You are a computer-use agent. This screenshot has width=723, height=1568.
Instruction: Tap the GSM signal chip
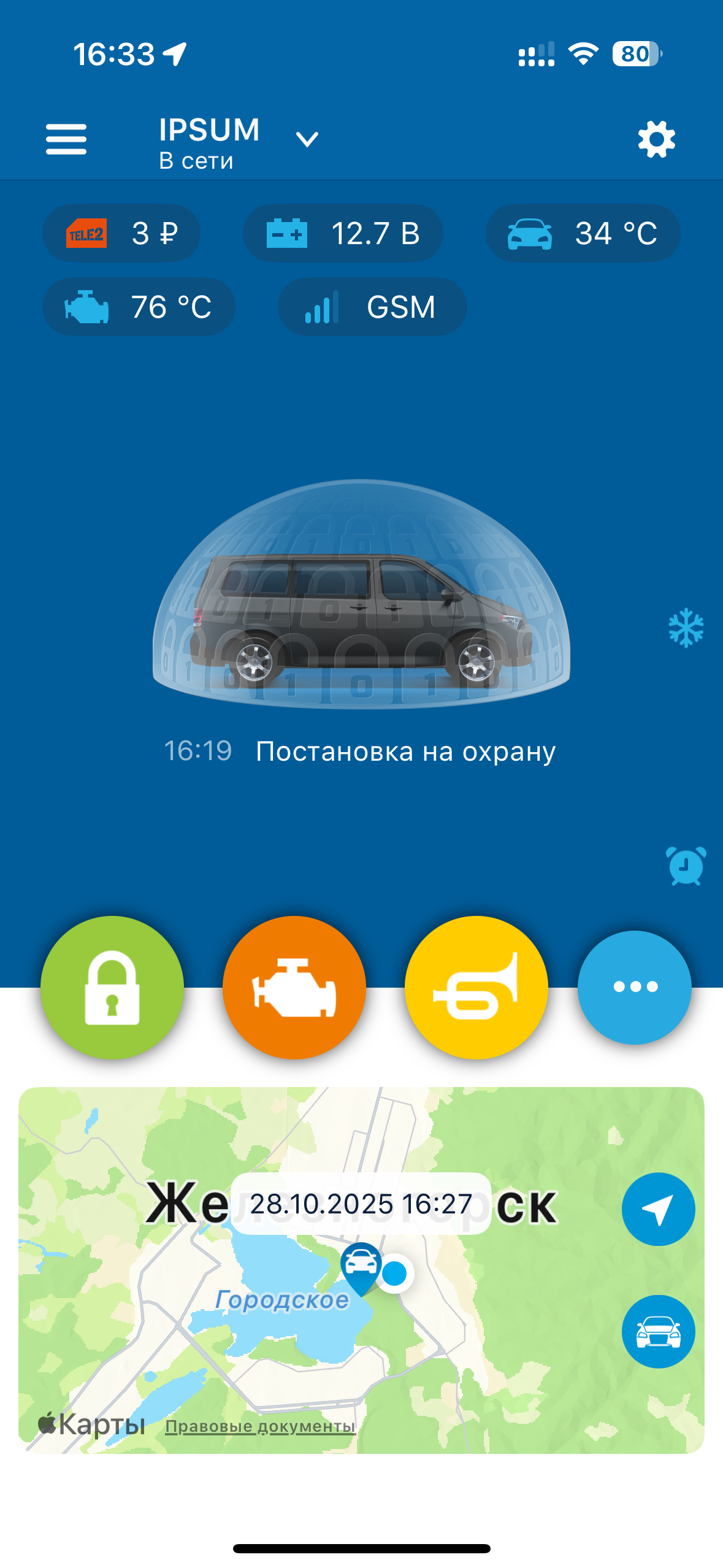pos(372,307)
